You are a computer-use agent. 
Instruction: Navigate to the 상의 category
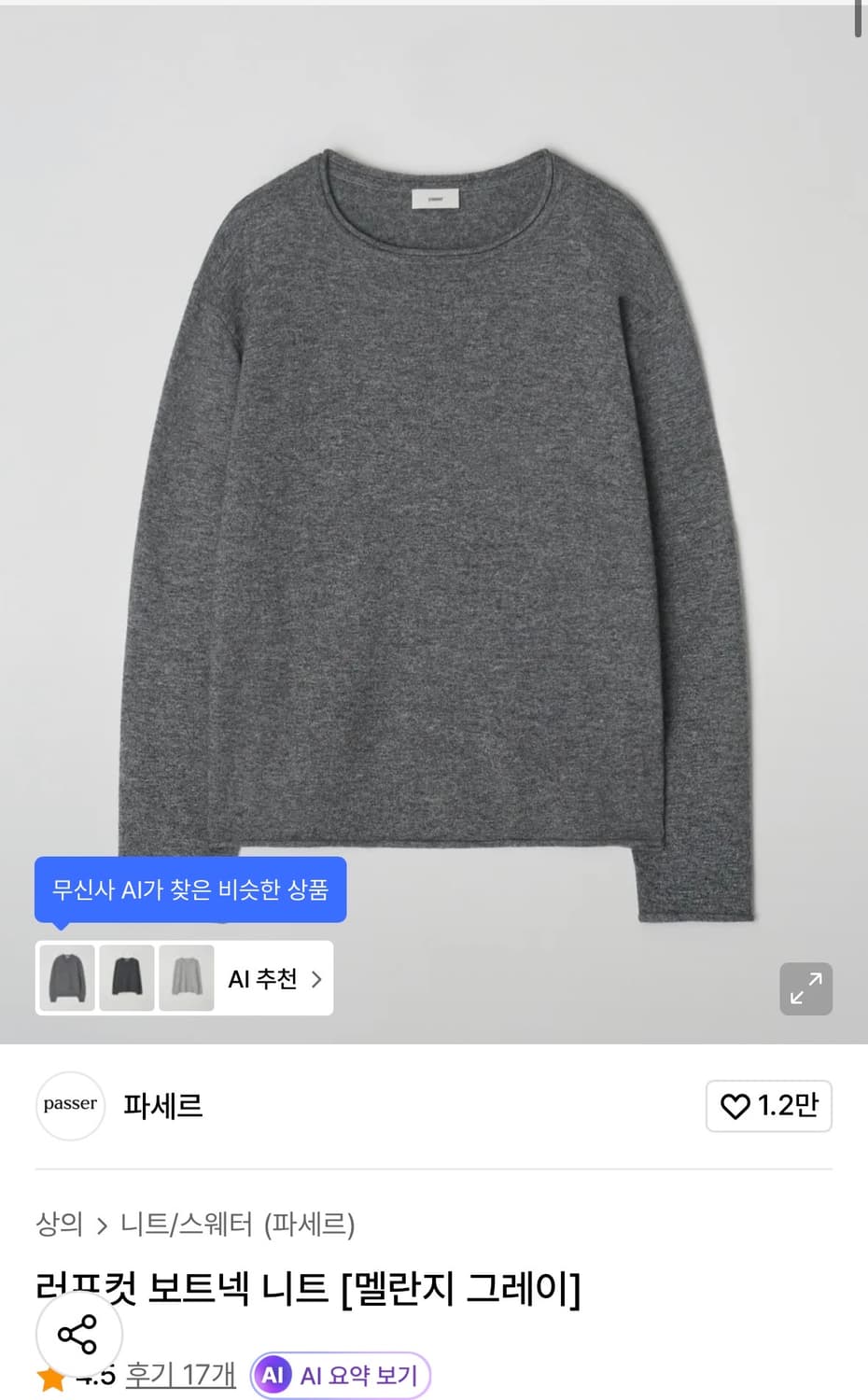pyautogui.click(x=58, y=1225)
